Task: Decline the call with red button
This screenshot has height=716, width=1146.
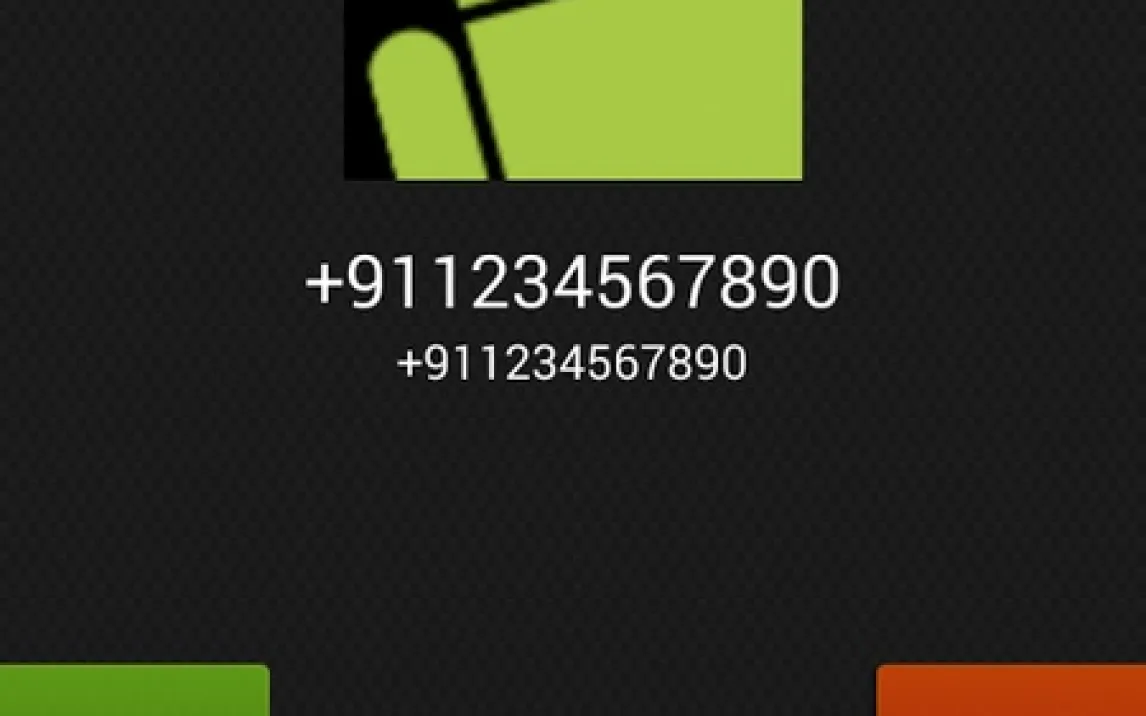Action: coord(1011,691)
